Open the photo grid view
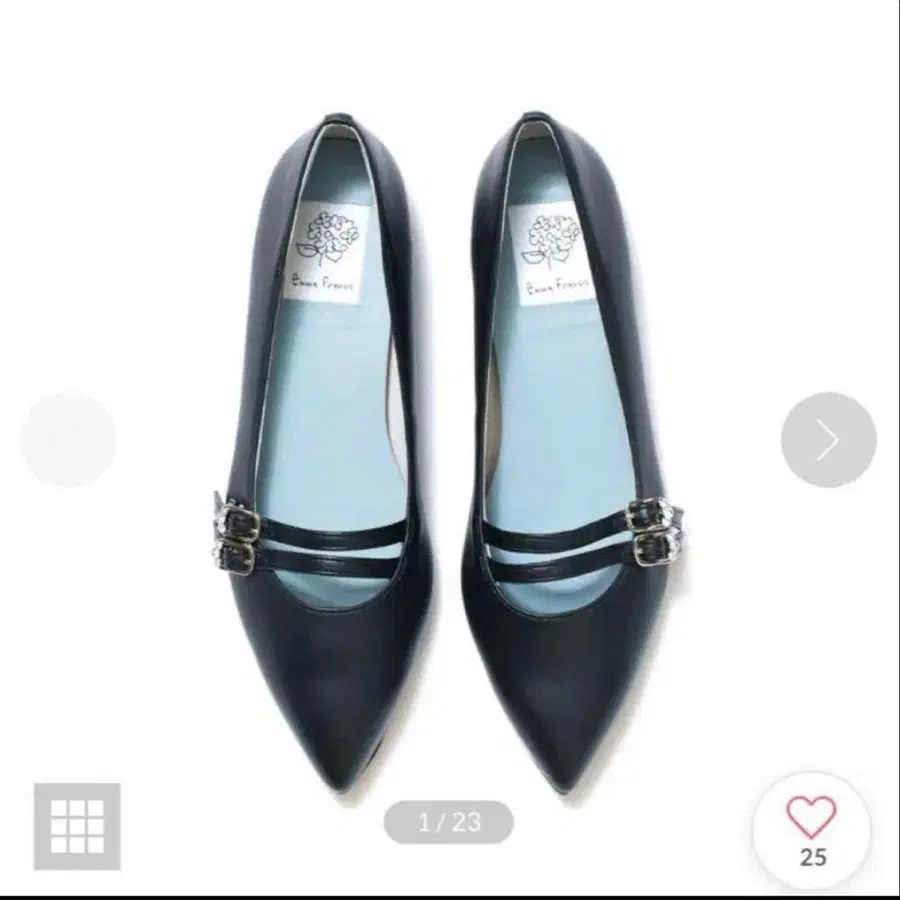 click(77, 826)
